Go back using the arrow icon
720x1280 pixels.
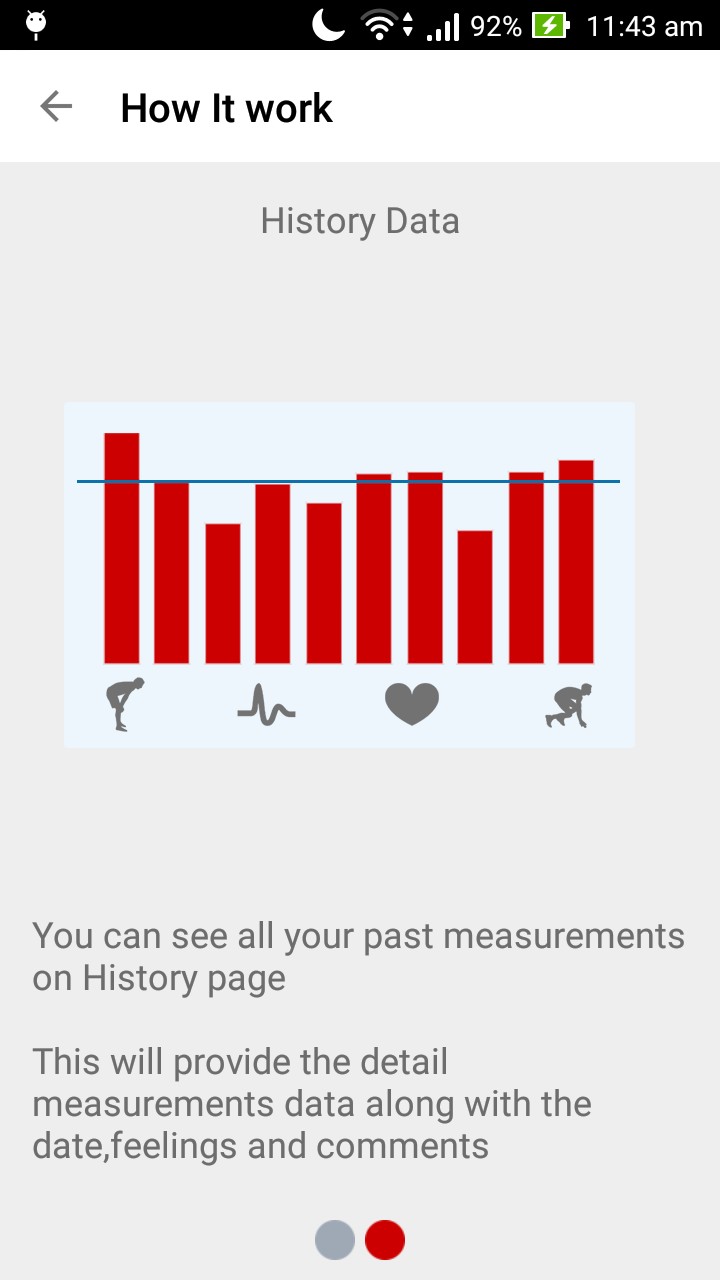click(56, 107)
